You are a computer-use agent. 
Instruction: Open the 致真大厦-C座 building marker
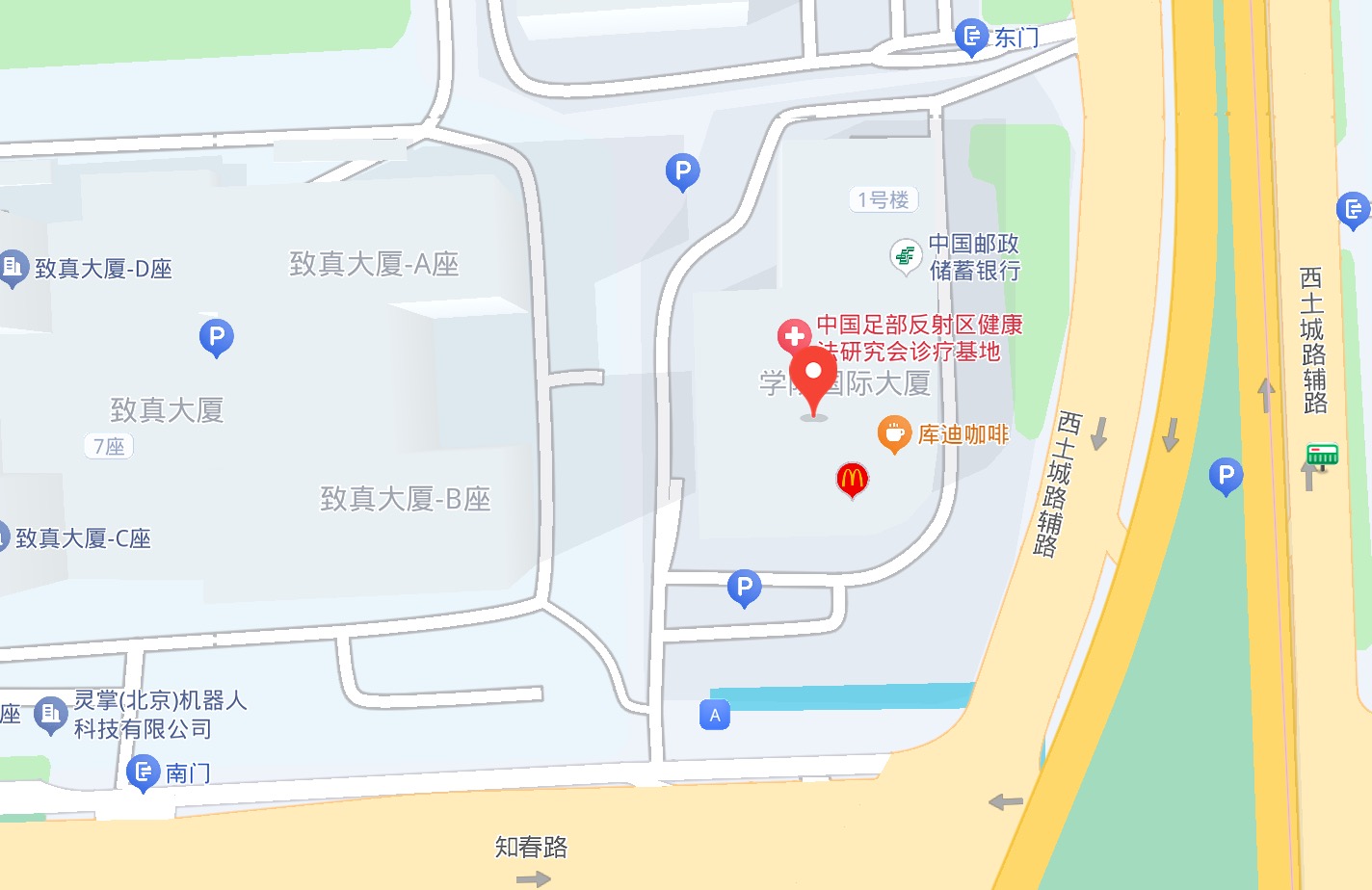point(4,537)
